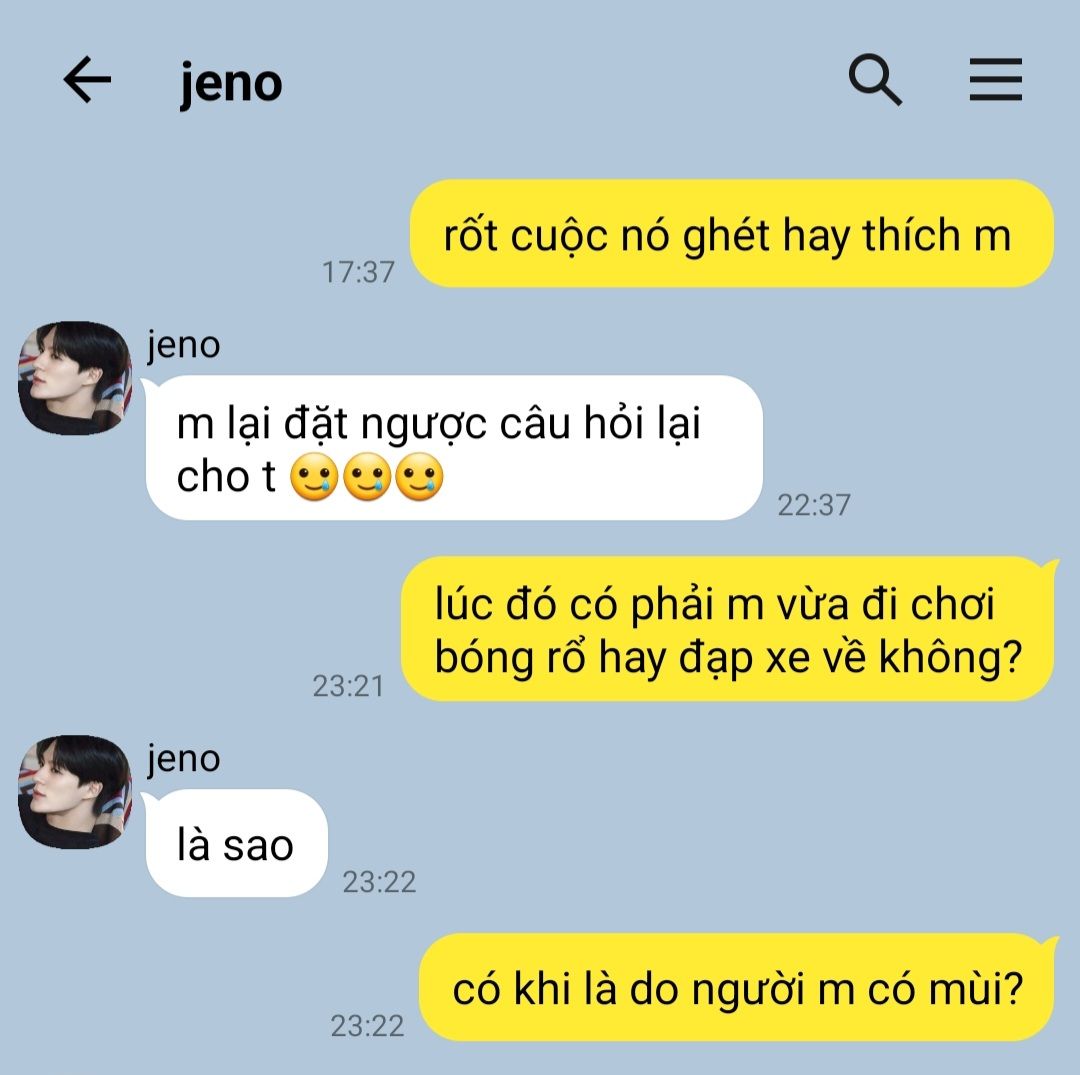
Task: Open the chat room hamburger menu
Action: (x=995, y=80)
